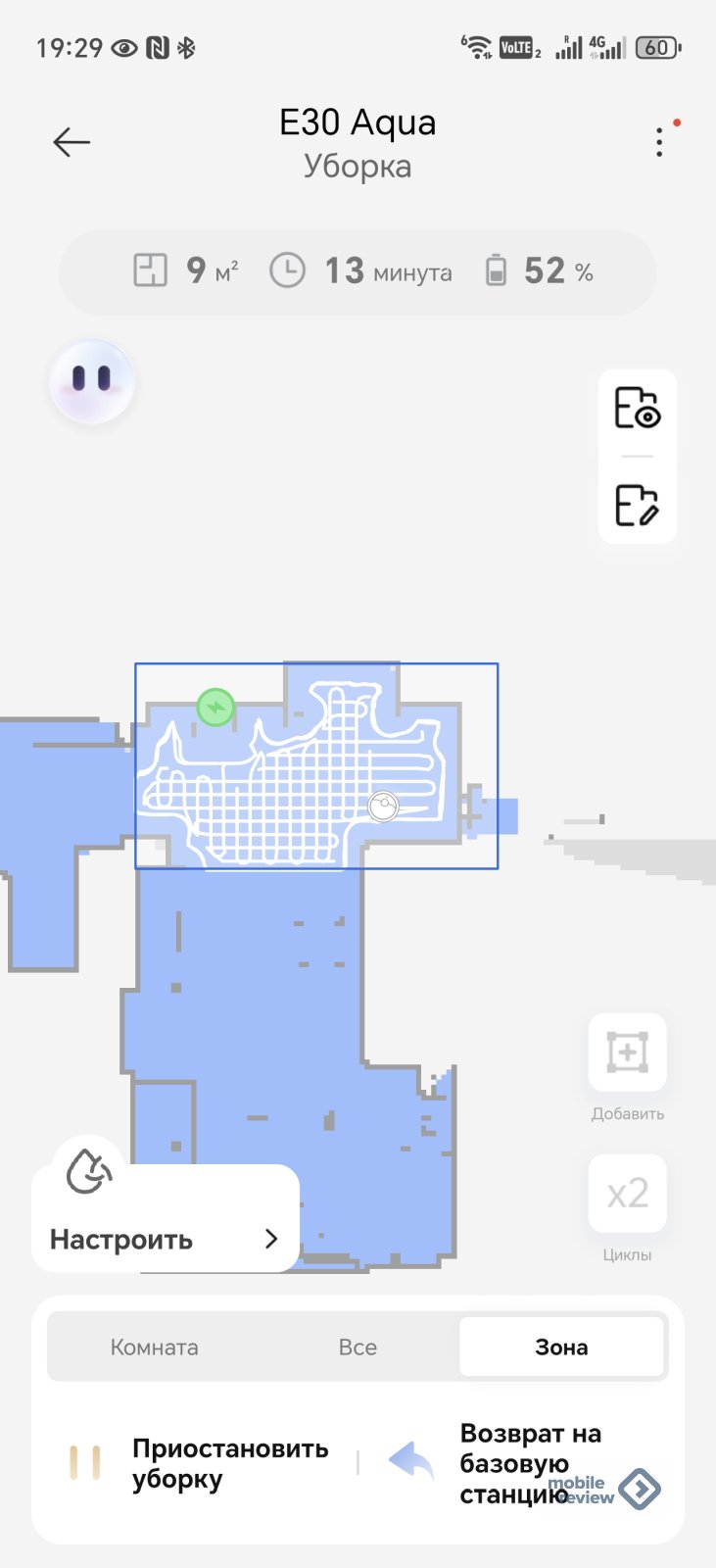Send robot back with Возврат на базовую станцию
716x1568 pixels.
point(509,1463)
